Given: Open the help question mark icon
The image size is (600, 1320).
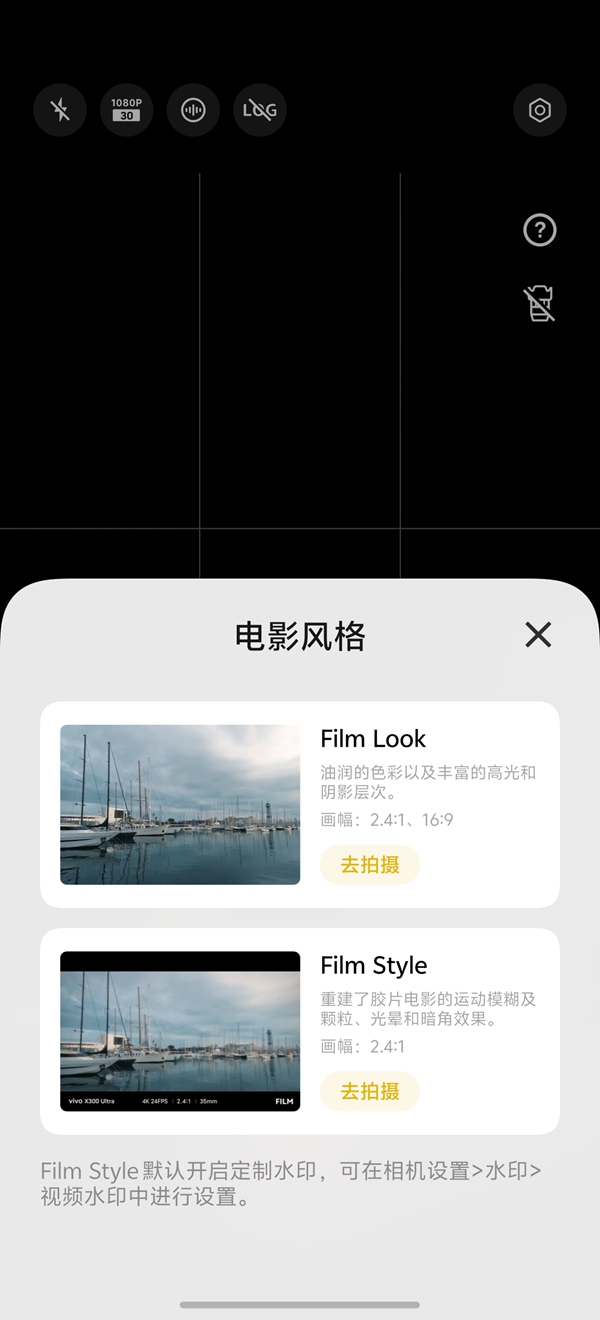Looking at the screenshot, I should tap(540, 231).
